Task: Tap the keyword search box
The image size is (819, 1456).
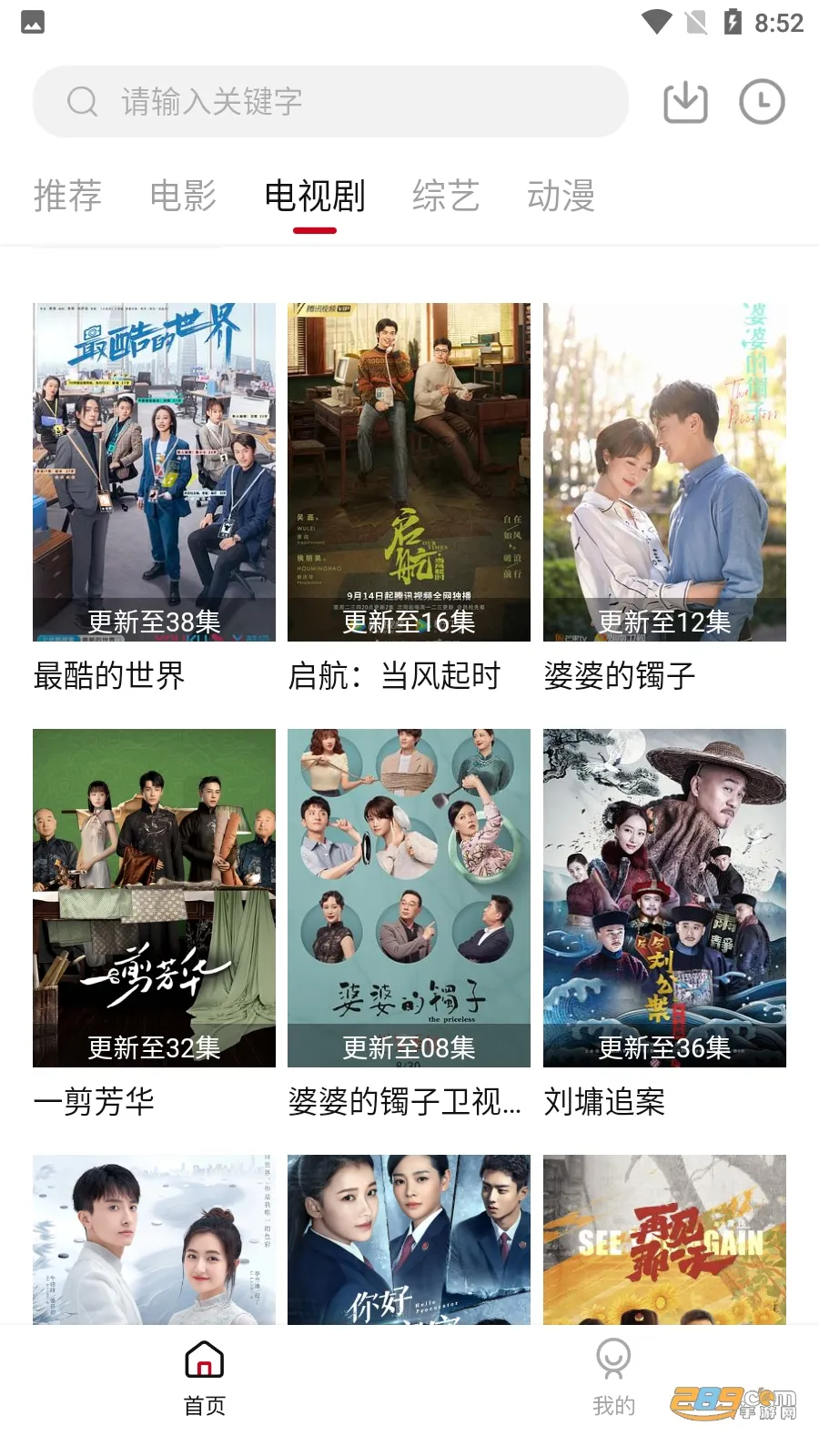Action: [x=328, y=101]
